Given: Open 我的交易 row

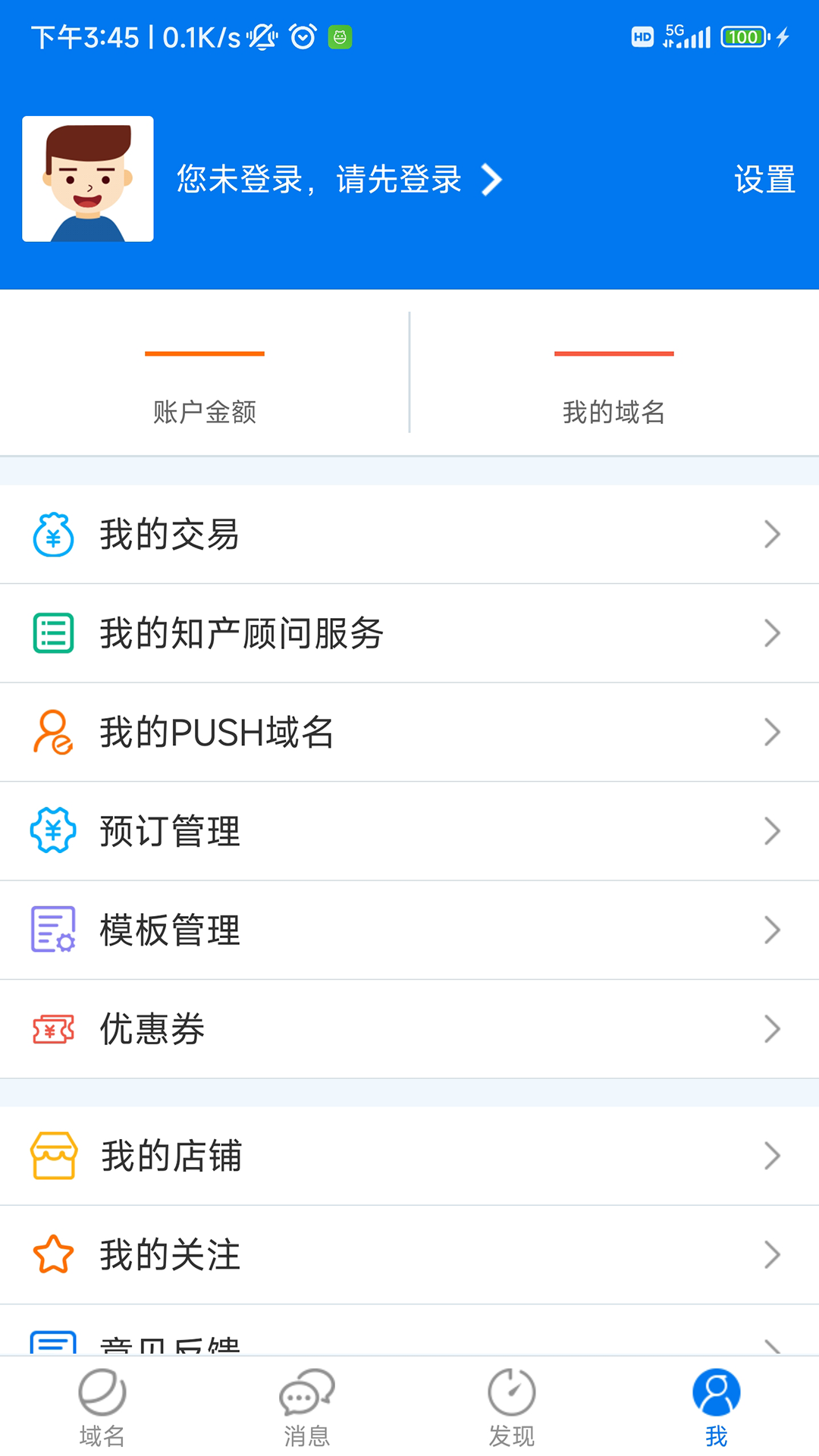Looking at the screenshot, I should click(x=409, y=535).
